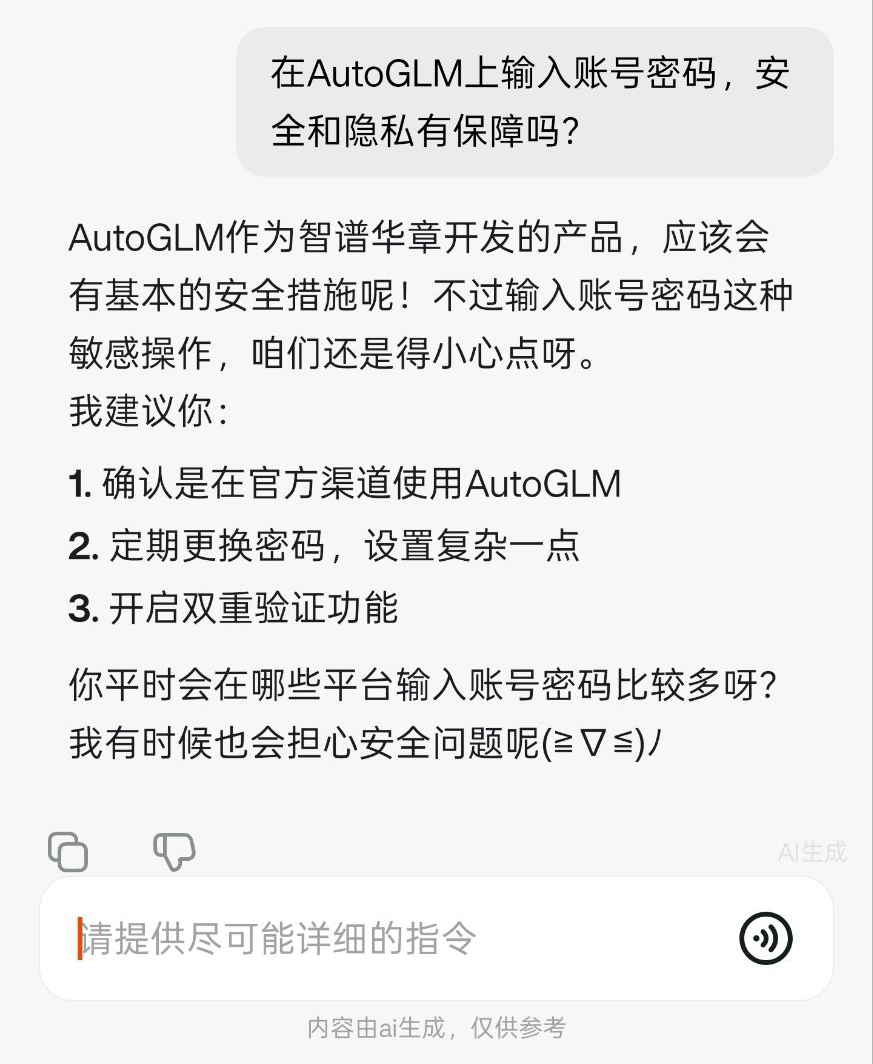
Task: Dislike the AI response with thumbs down
Action: [x=174, y=851]
